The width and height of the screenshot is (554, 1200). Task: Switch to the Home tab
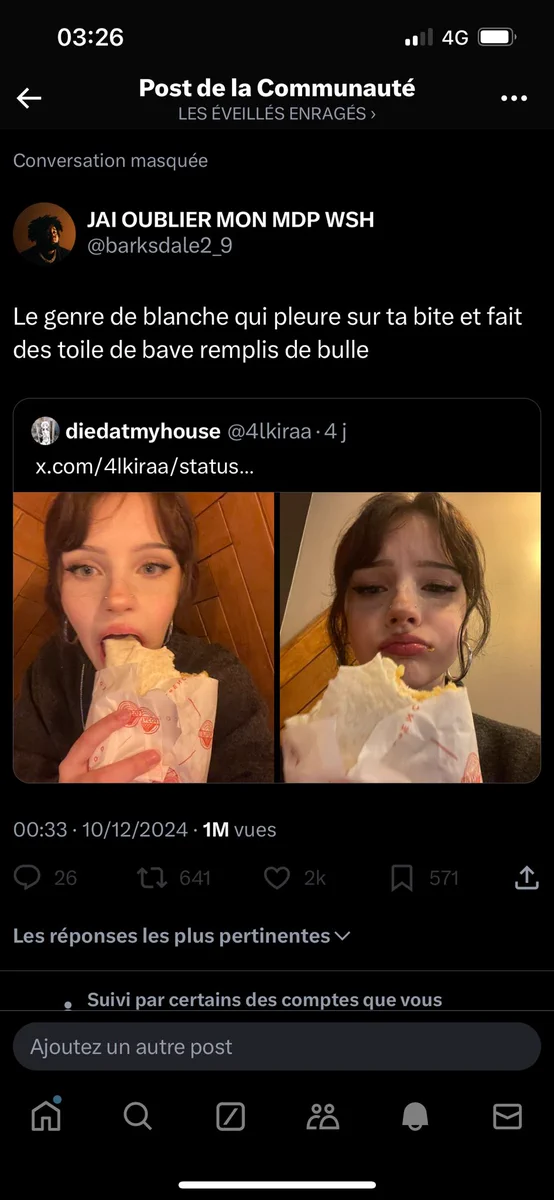(x=46, y=1115)
